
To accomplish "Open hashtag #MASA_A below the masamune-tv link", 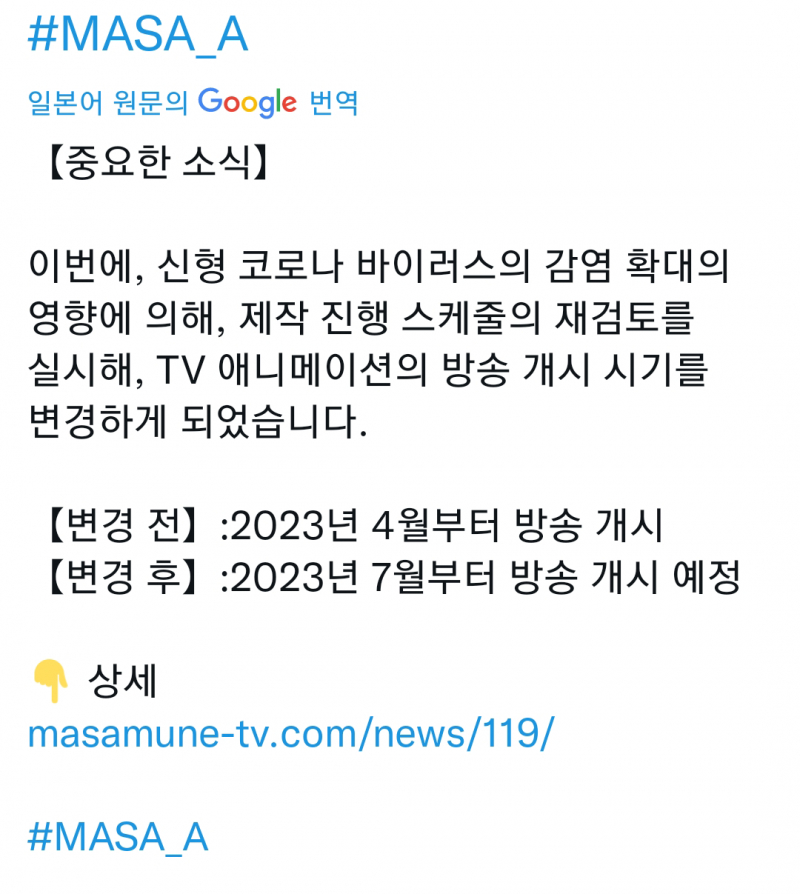I will pos(118,837).
